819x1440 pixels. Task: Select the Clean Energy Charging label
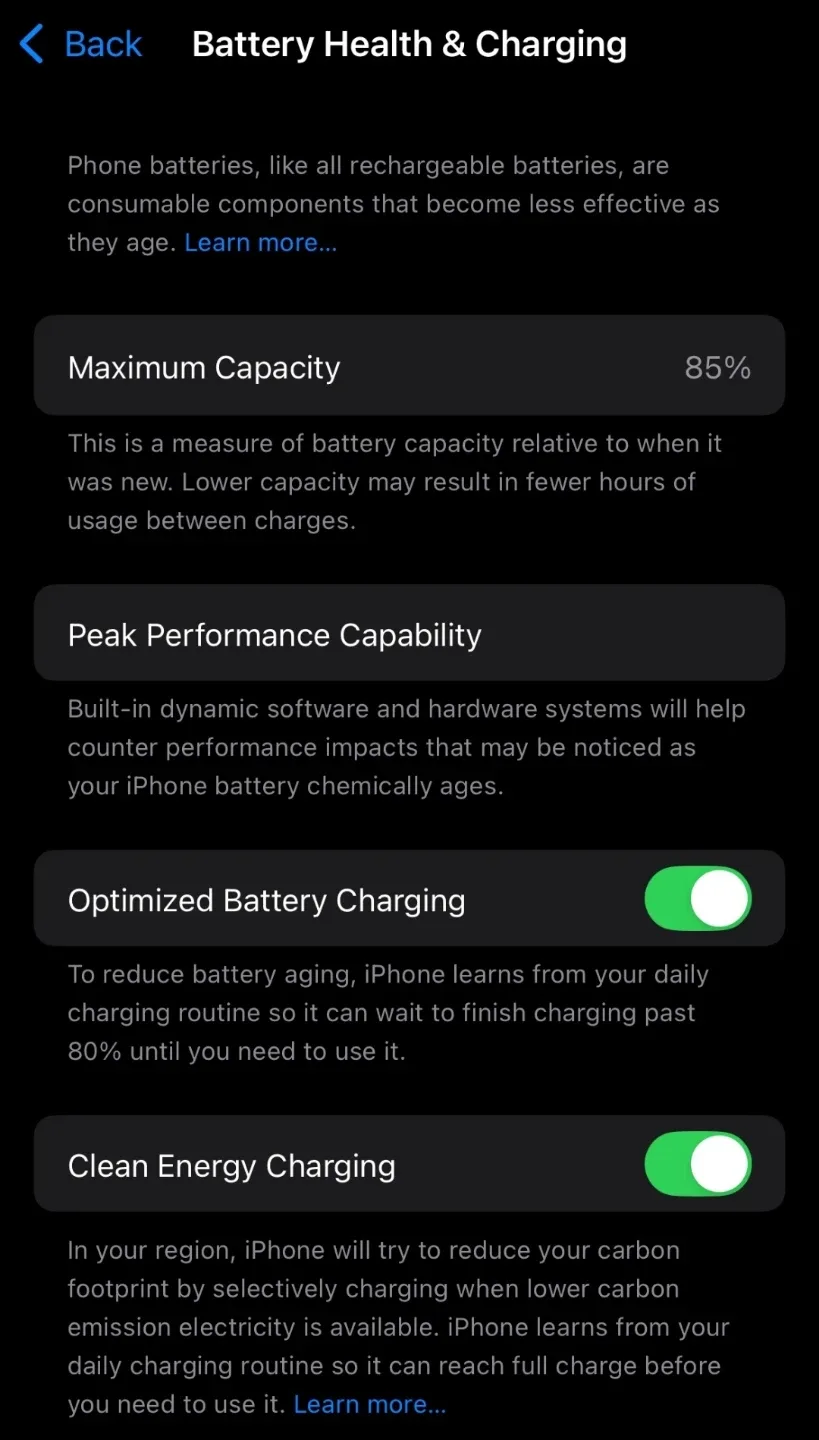[x=231, y=1164]
